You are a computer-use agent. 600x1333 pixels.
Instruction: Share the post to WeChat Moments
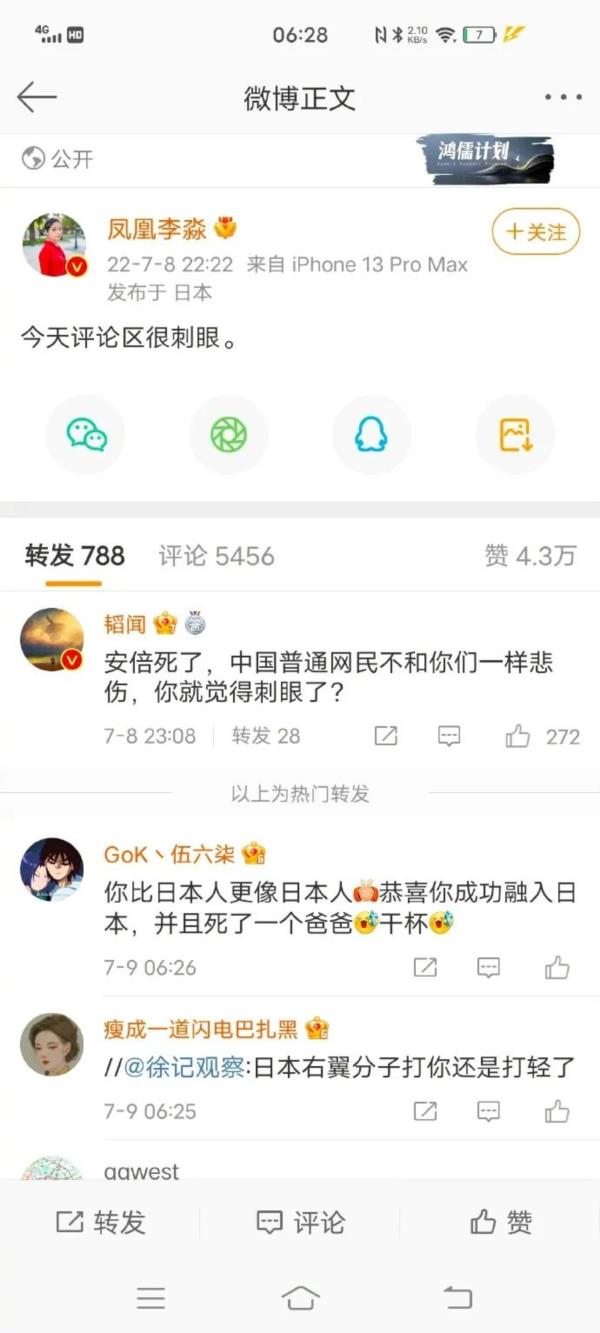[228, 435]
